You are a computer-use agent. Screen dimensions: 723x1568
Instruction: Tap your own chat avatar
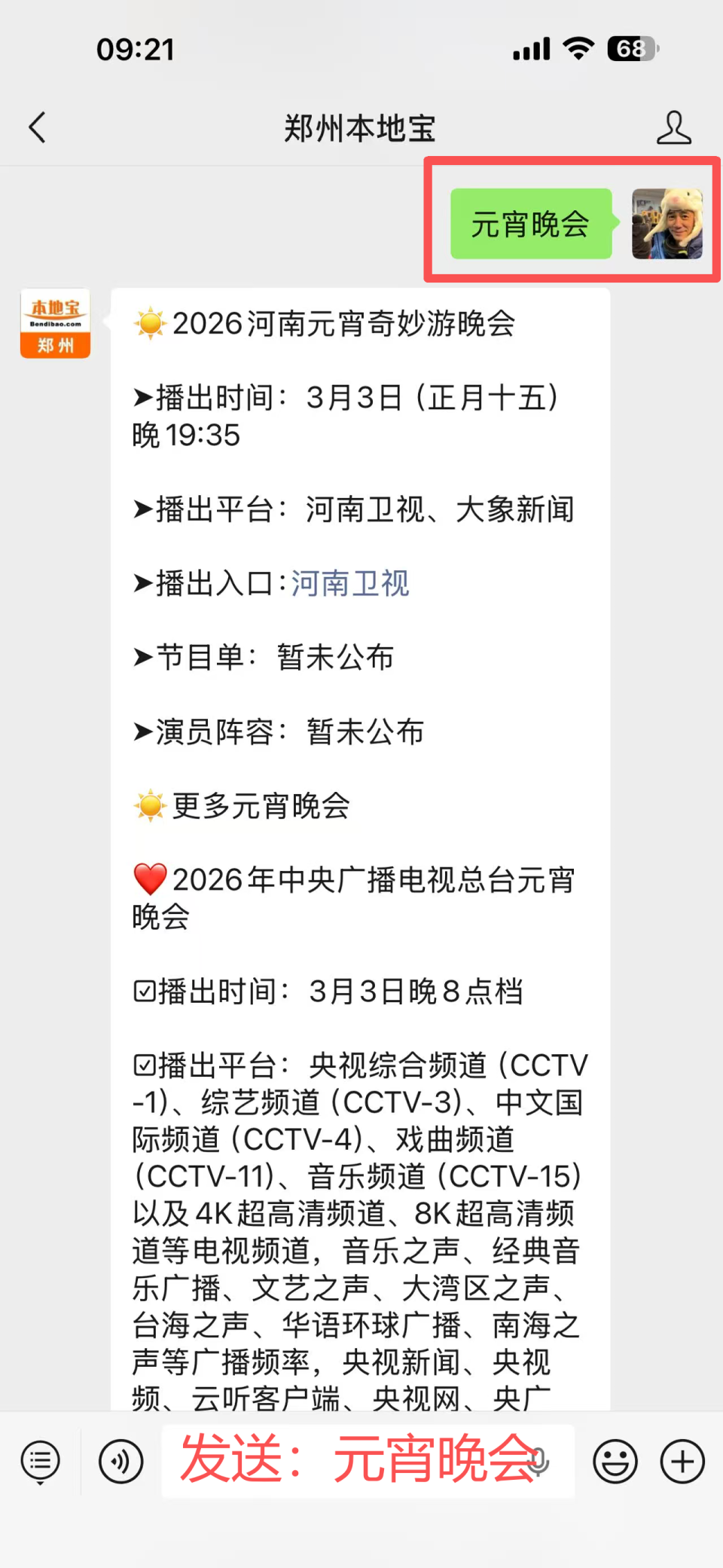667,224
